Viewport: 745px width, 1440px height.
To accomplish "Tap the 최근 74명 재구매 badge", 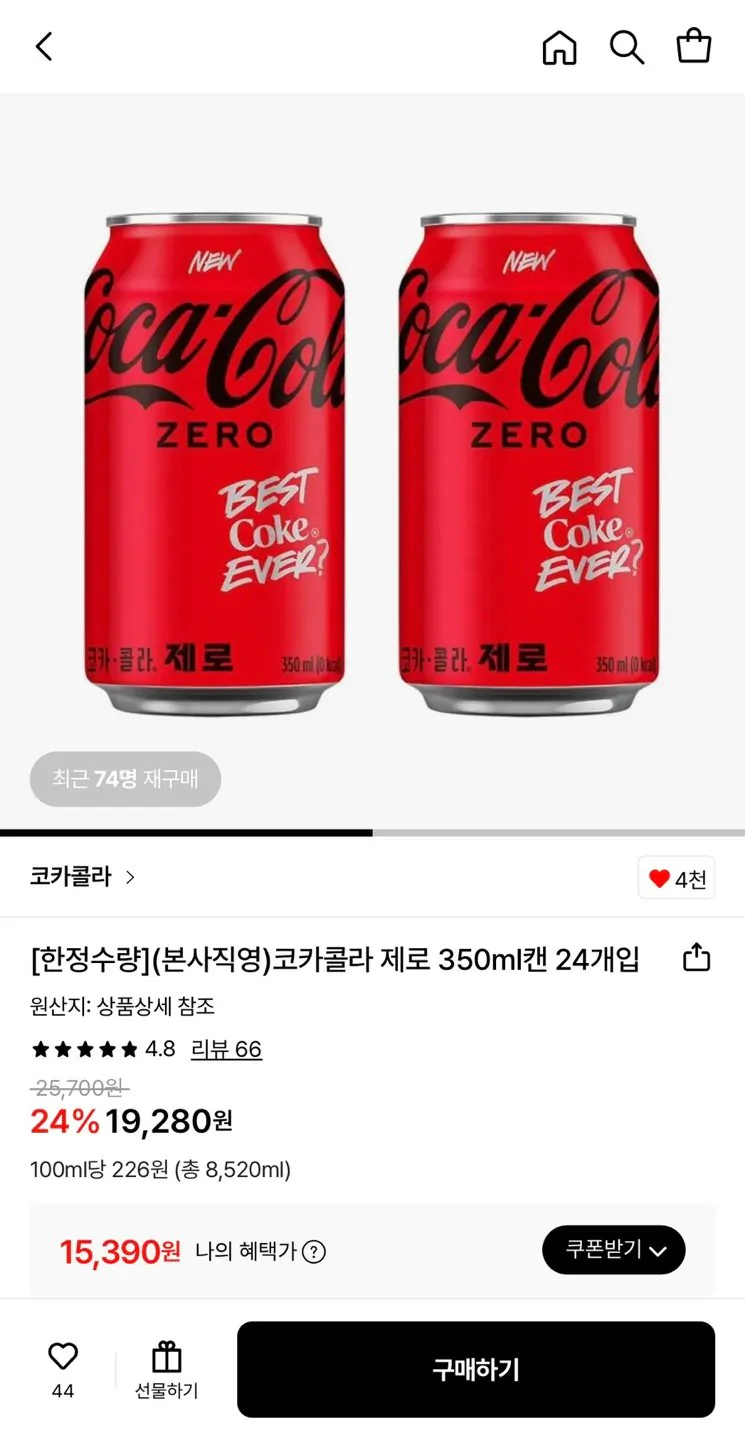I will (125, 779).
